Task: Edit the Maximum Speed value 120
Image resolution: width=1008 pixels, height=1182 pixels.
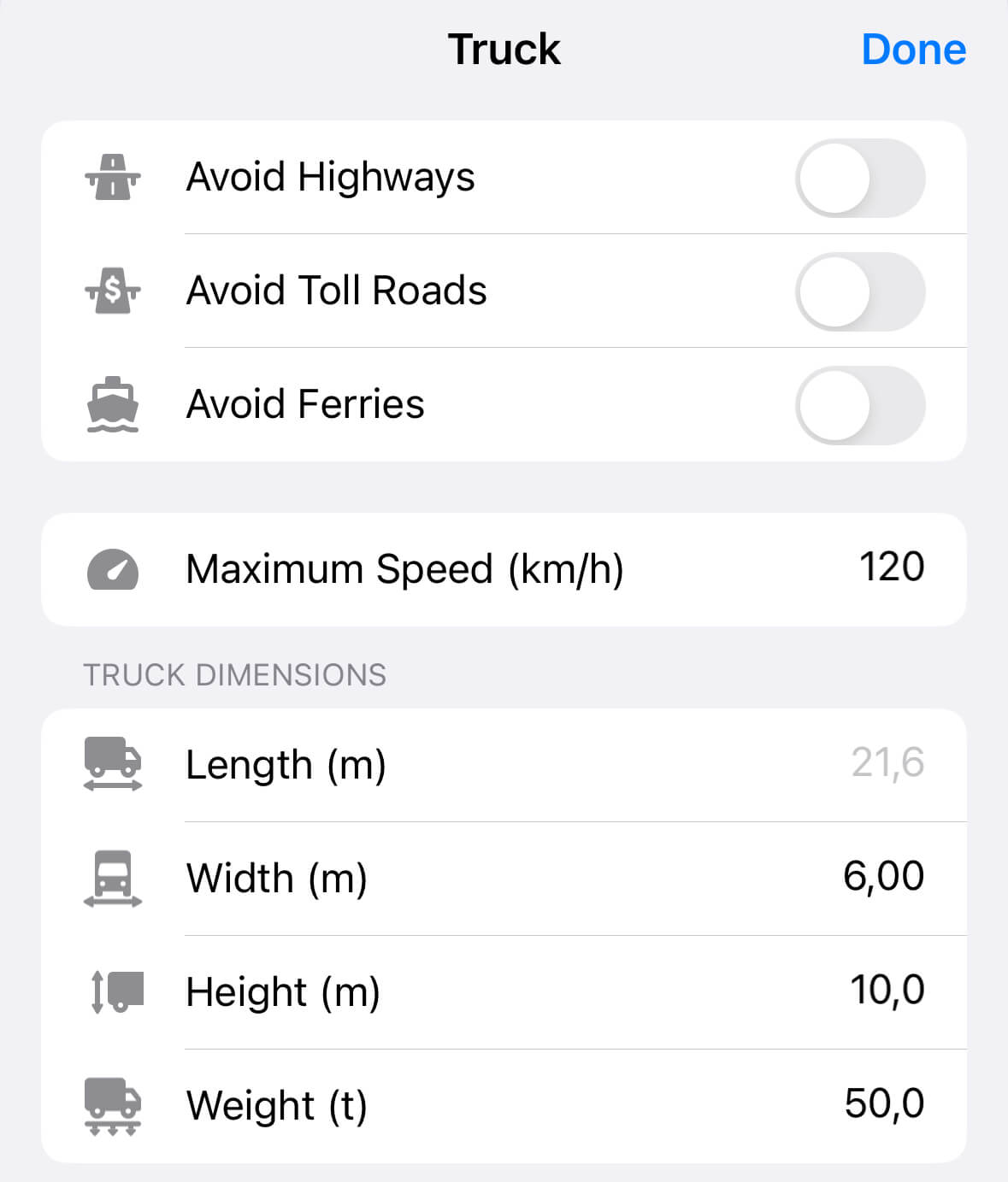Action: 891,567
